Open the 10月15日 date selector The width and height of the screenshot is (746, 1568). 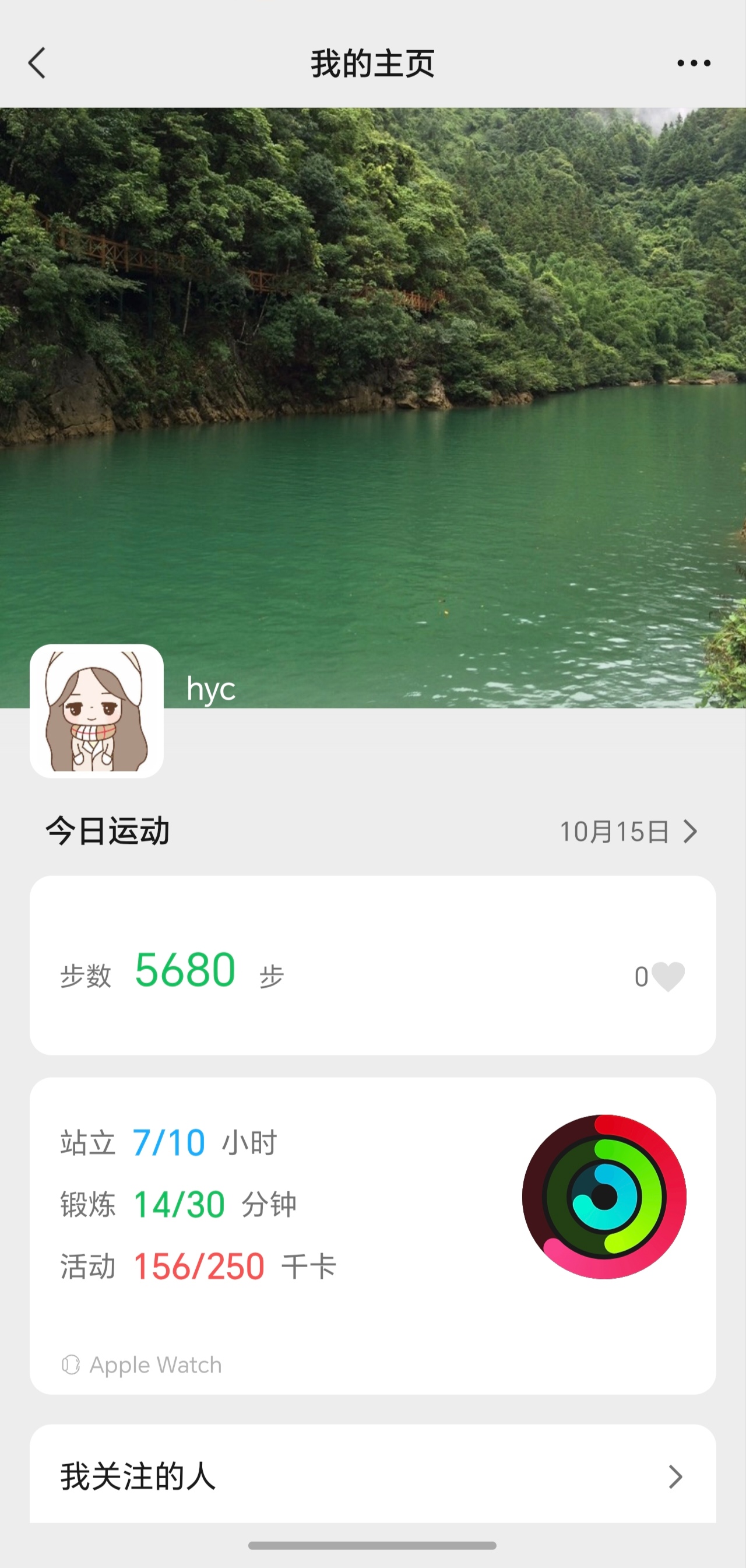628,832
